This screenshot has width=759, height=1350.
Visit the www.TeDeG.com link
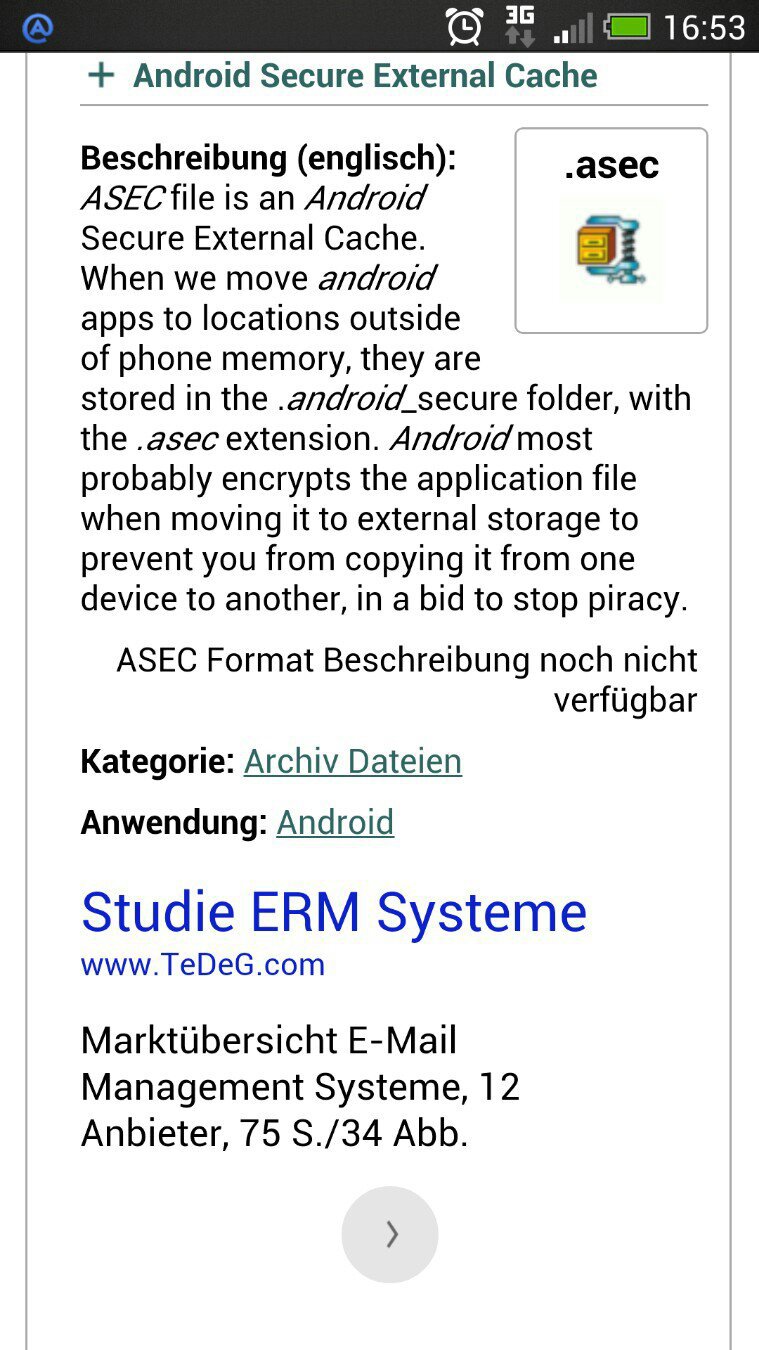click(203, 965)
